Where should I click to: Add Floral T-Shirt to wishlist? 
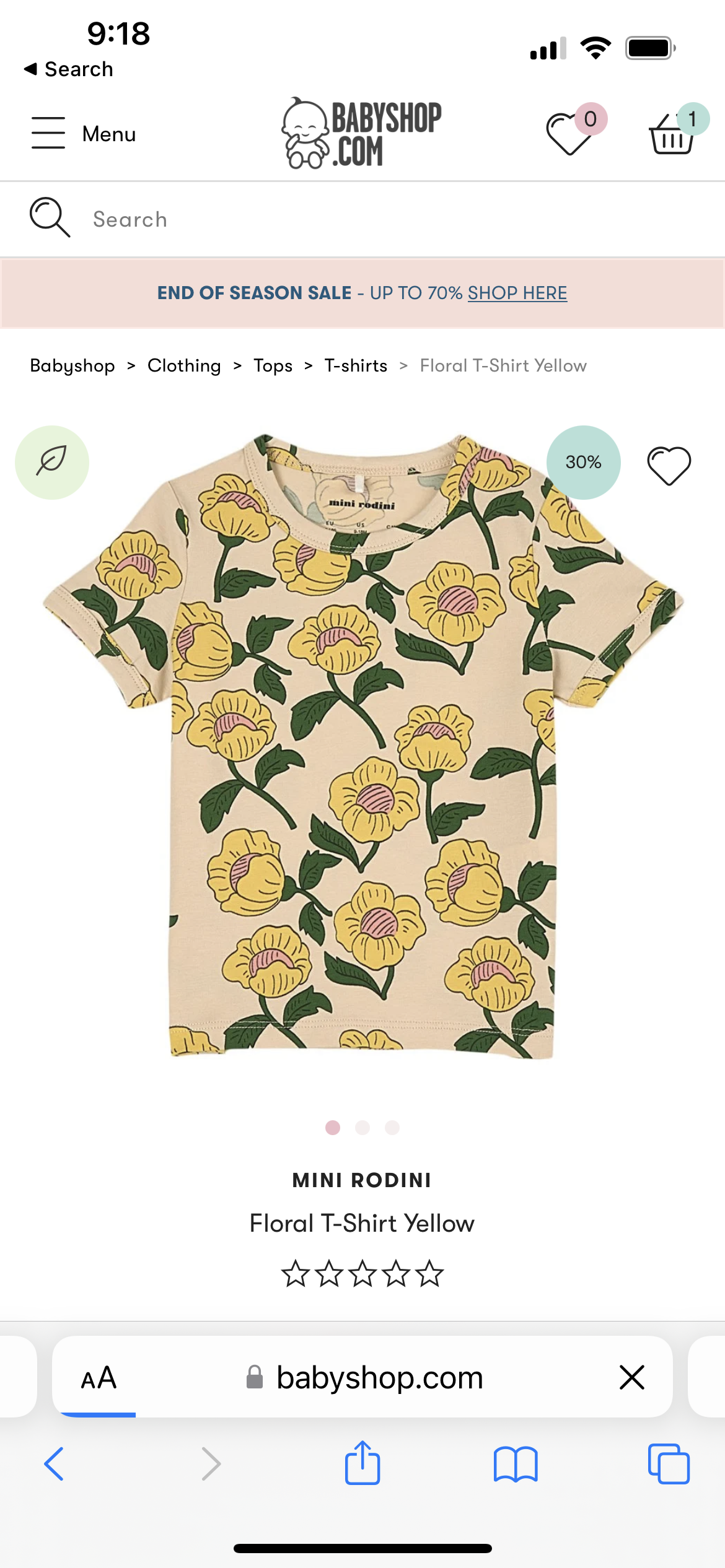pos(669,465)
